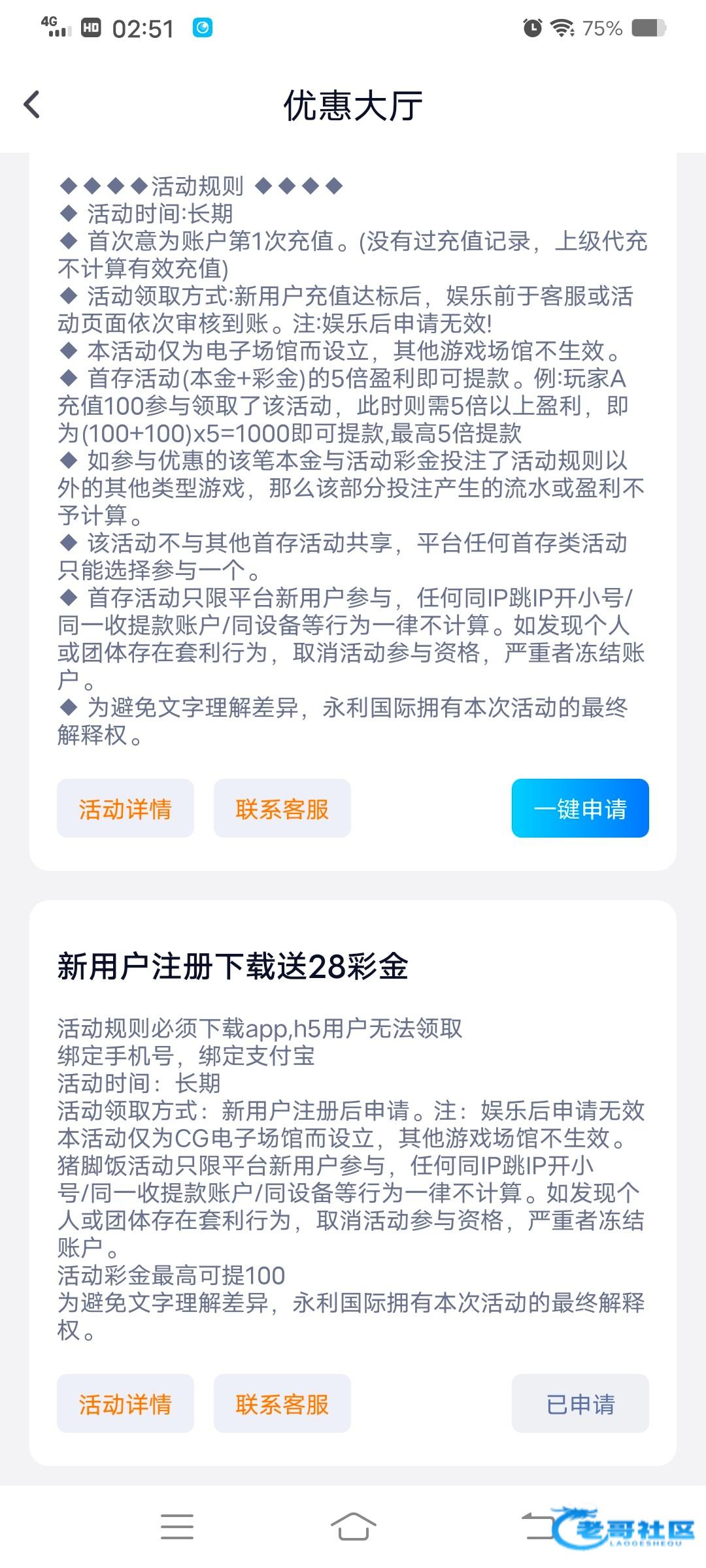The image size is (706, 1568).
Task: Open 活动详情 for the first-deposit activity
Action: [x=126, y=808]
